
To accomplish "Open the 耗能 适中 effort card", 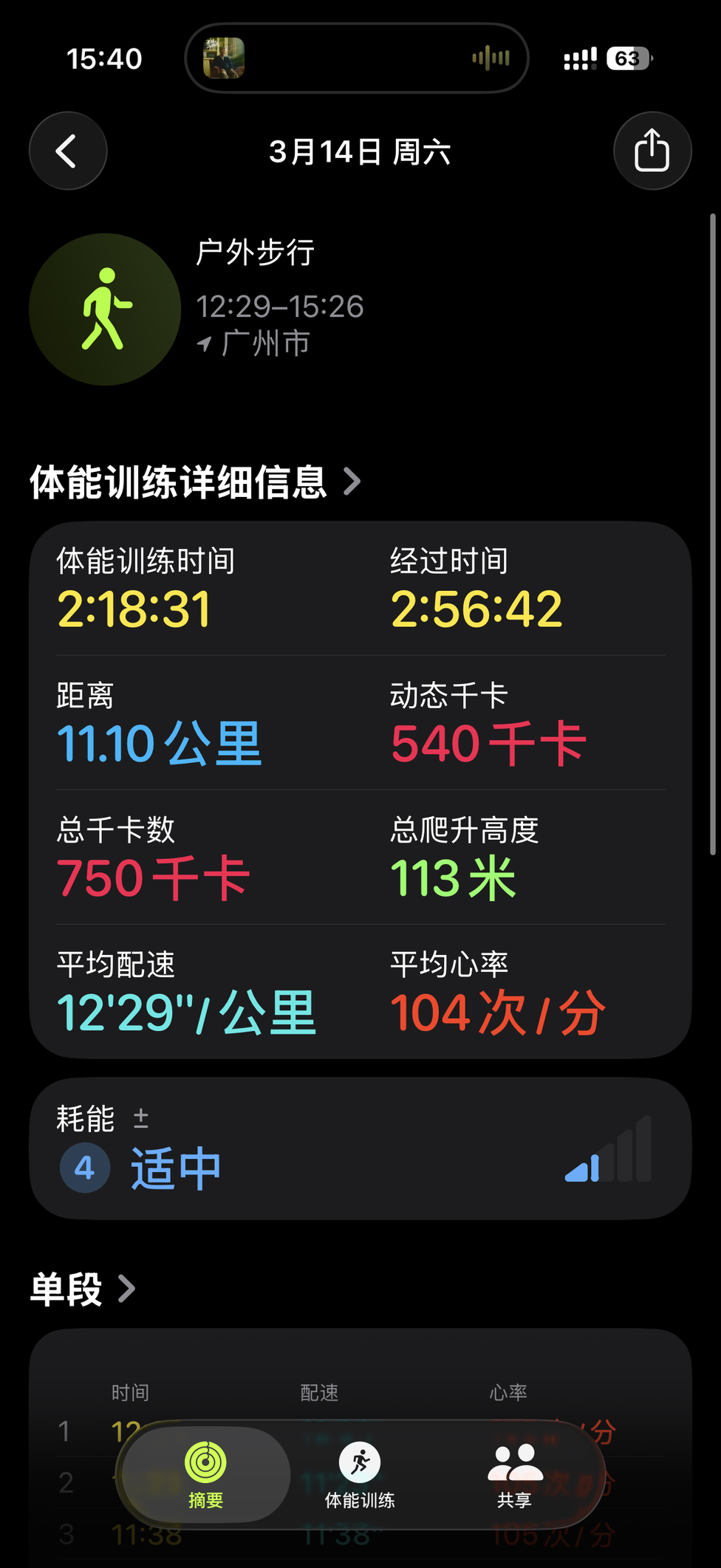I will point(360,1148).
